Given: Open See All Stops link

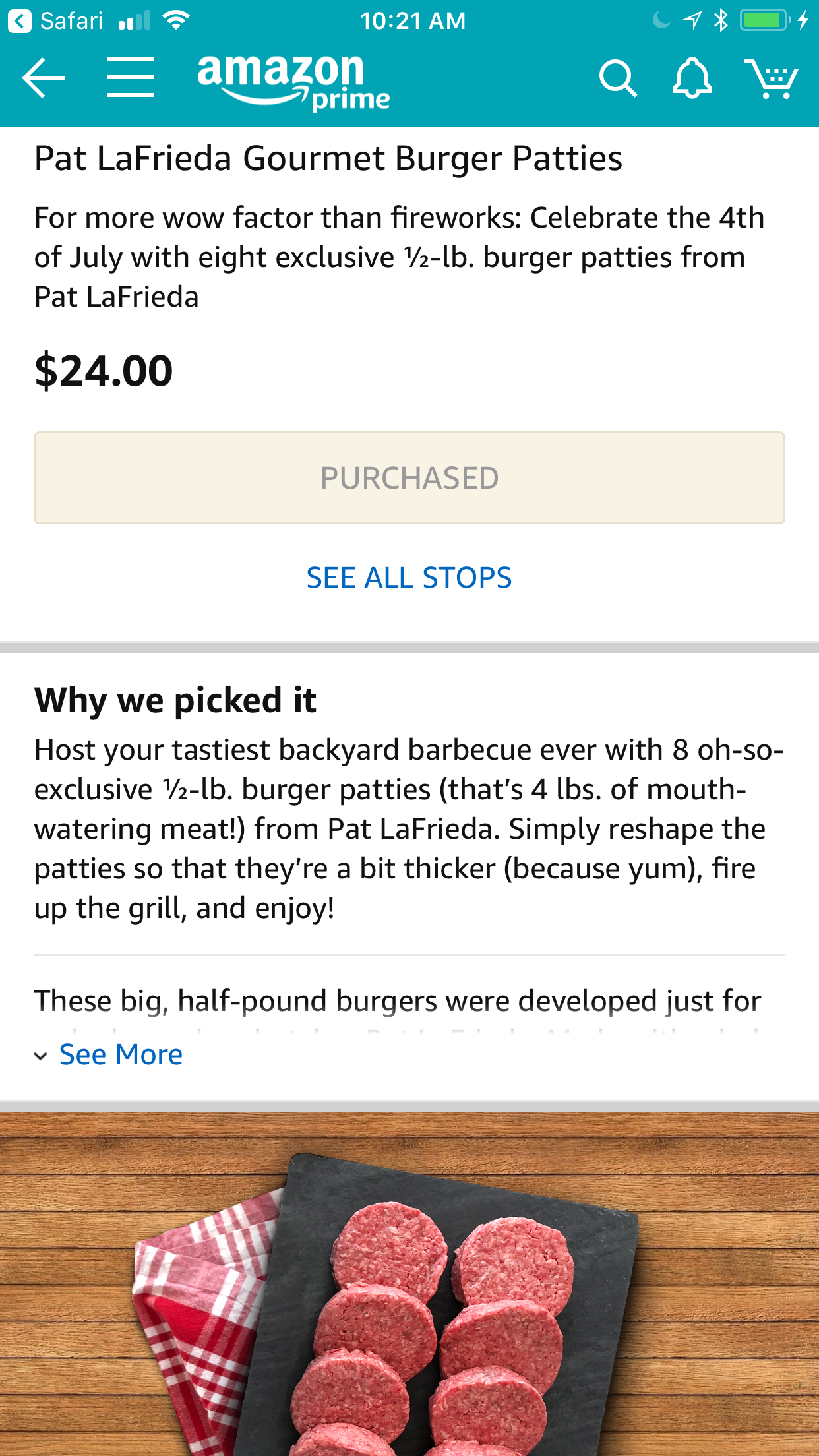Looking at the screenshot, I should coord(409,578).
